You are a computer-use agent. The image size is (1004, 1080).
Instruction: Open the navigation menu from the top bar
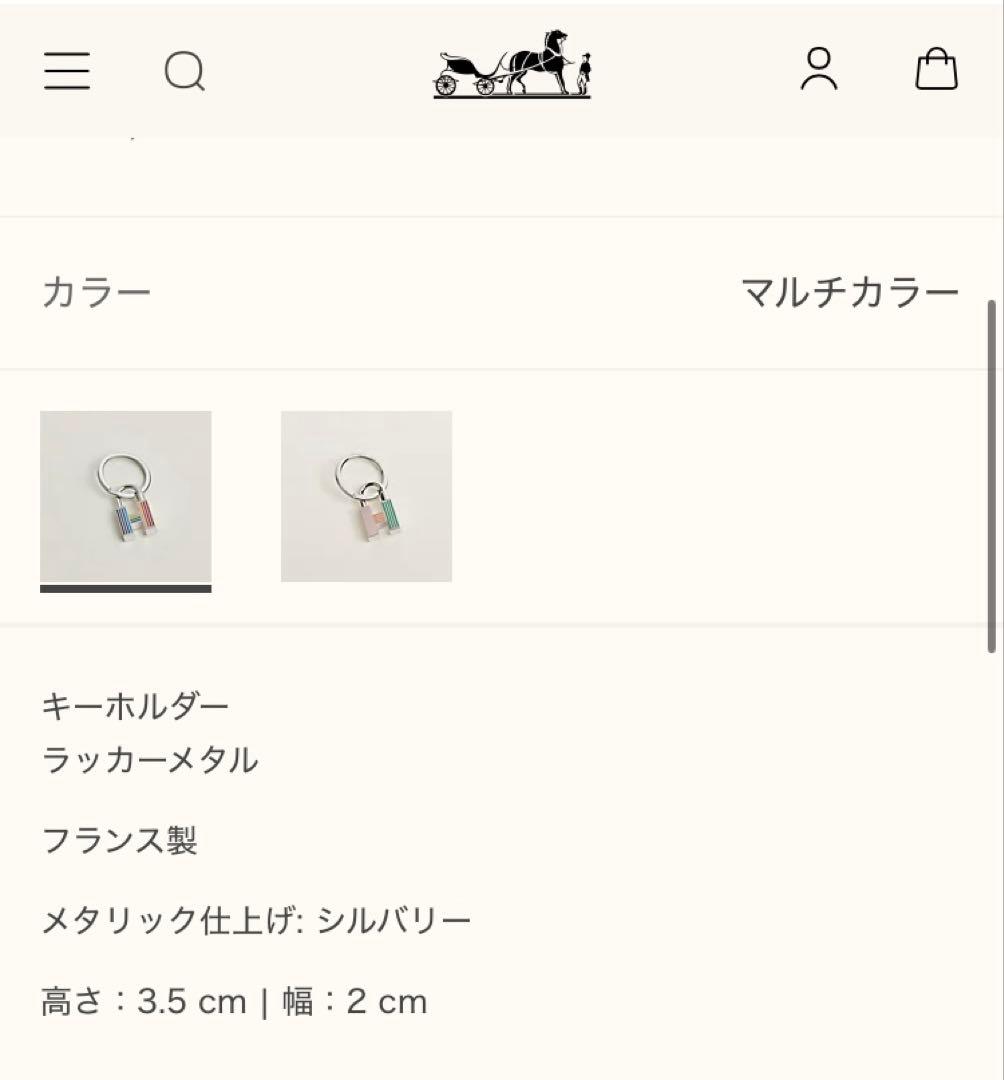[67, 71]
